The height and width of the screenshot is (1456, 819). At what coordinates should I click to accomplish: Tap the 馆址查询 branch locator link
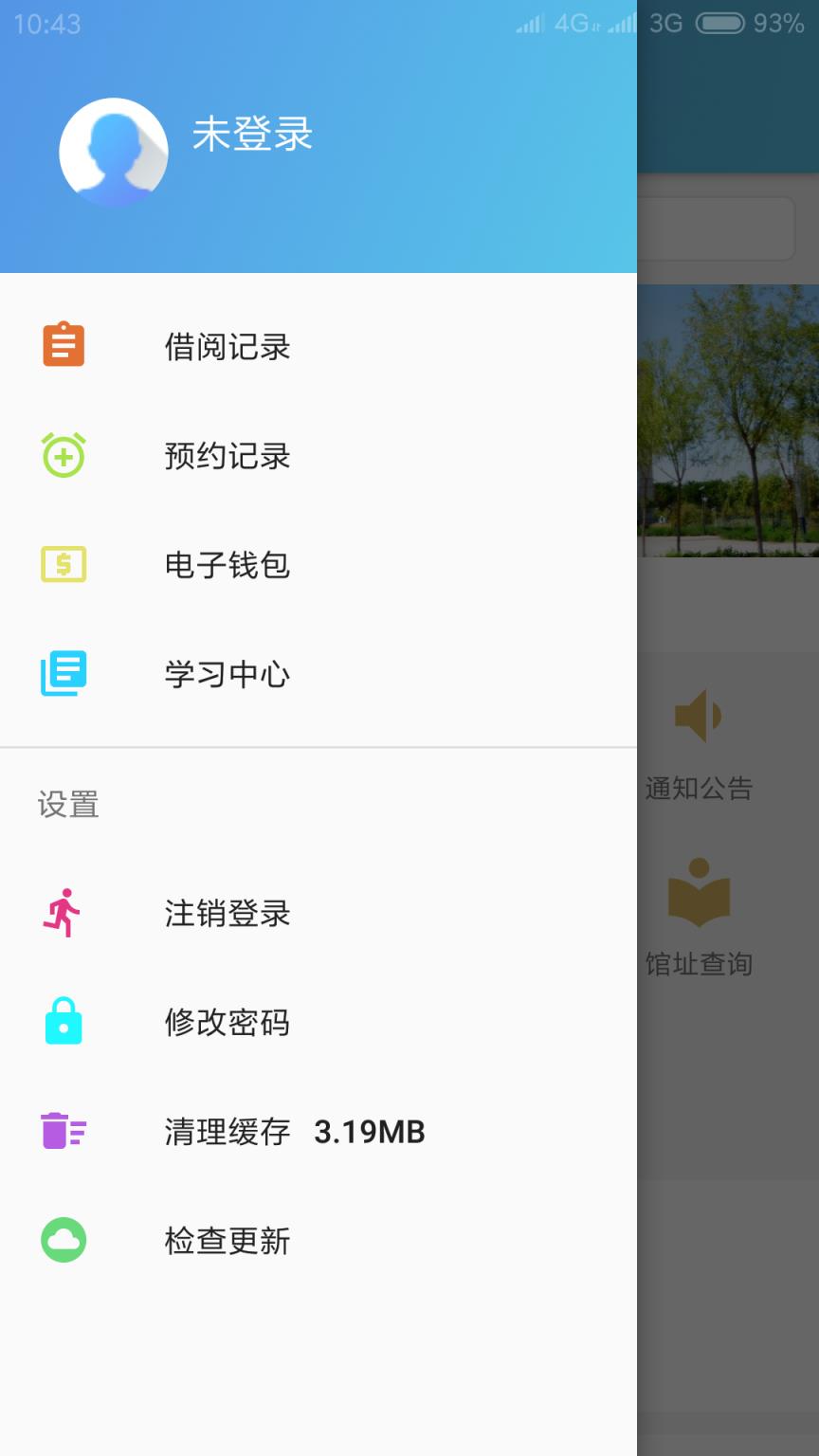(x=698, y=965)
